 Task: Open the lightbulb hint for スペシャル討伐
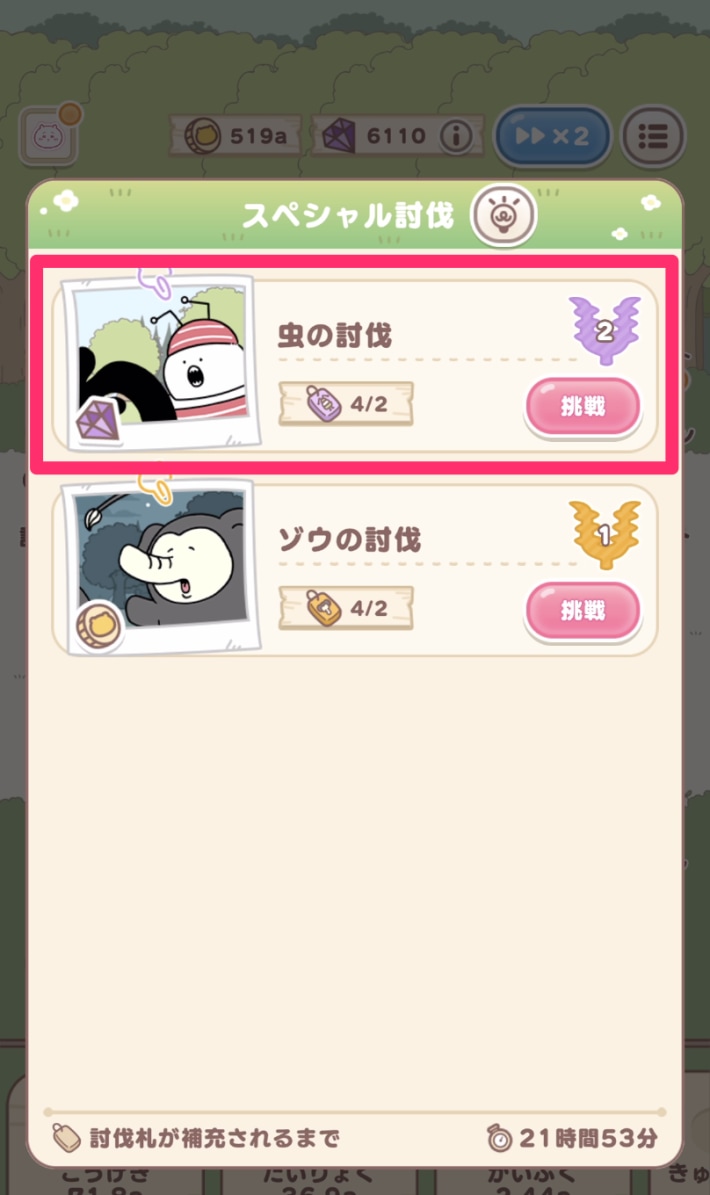point(505,214)
